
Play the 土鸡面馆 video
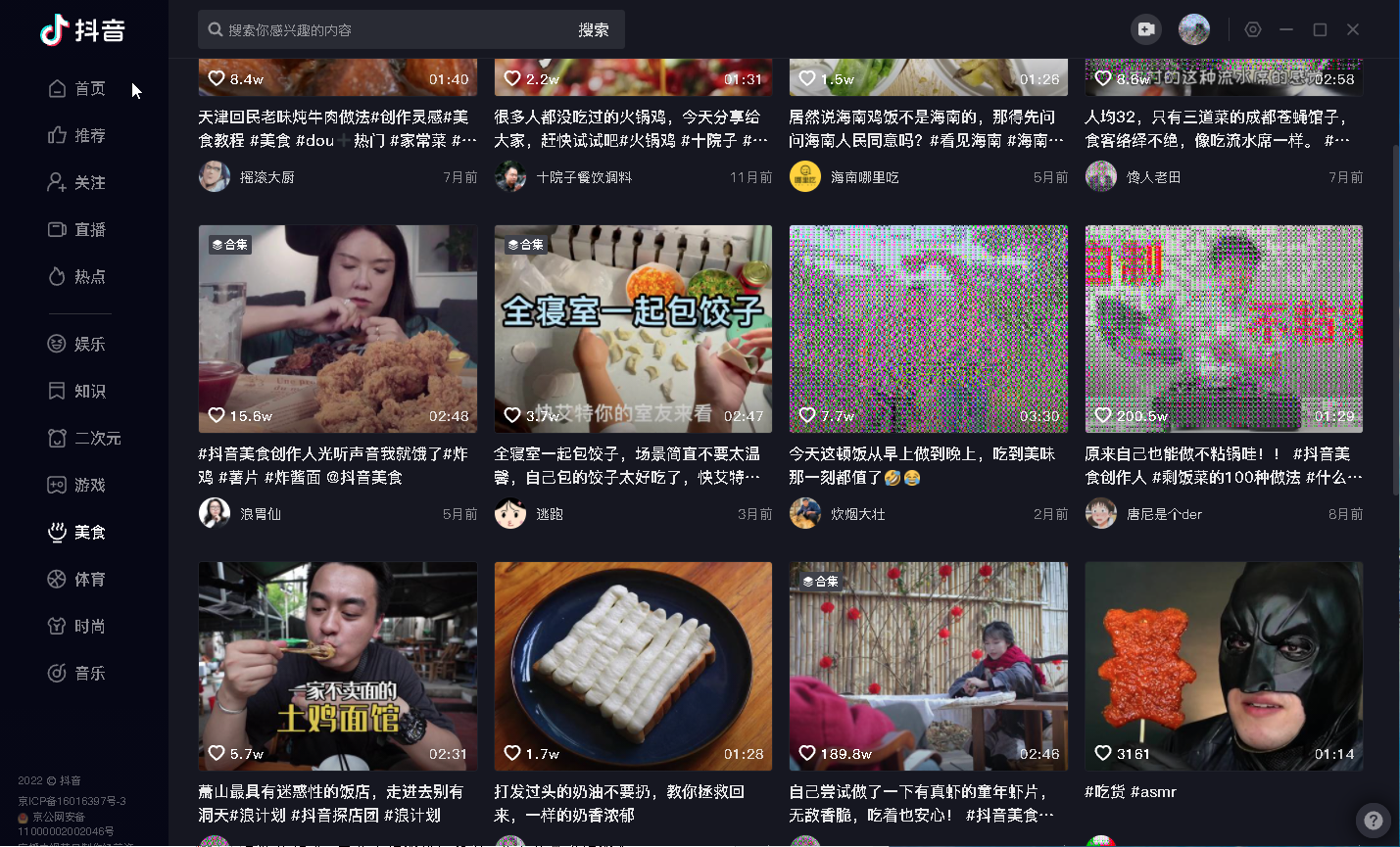[x=338, y=666]
